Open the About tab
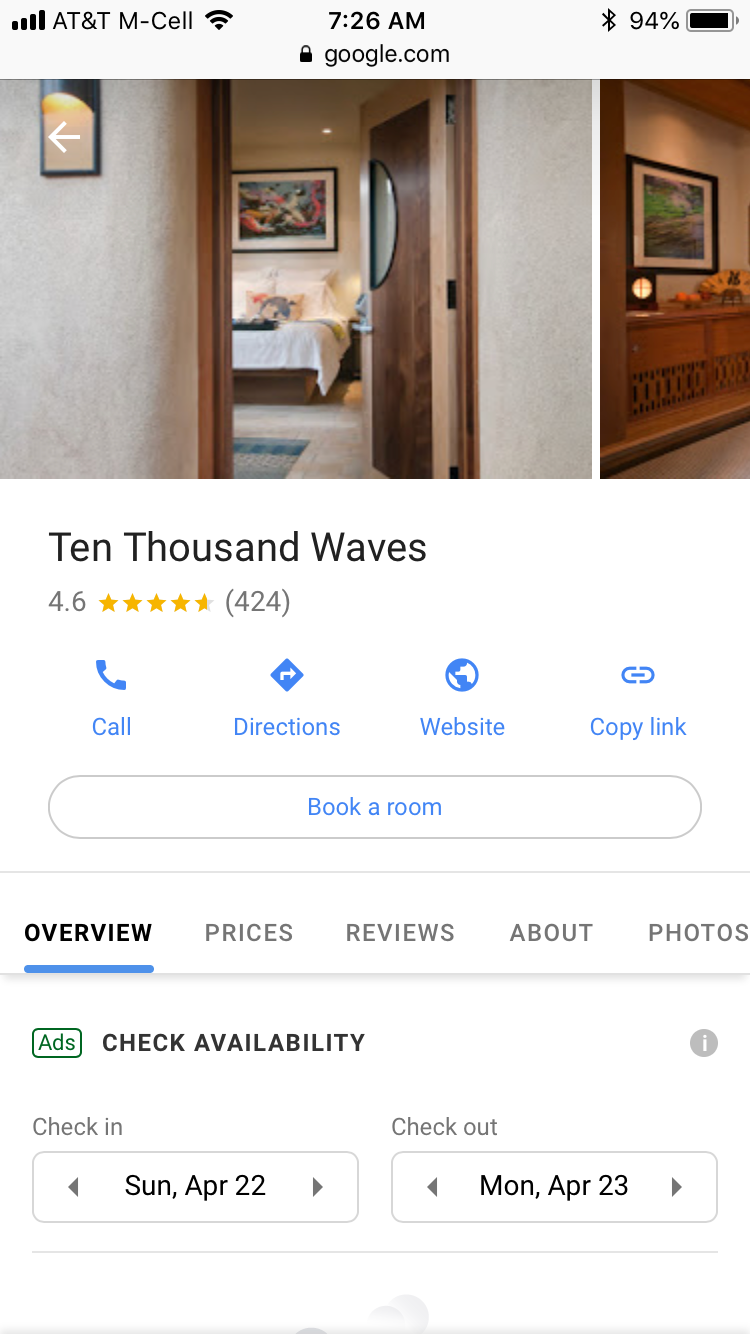Screen dimensions: 750x1334 (x=551, y=933)
